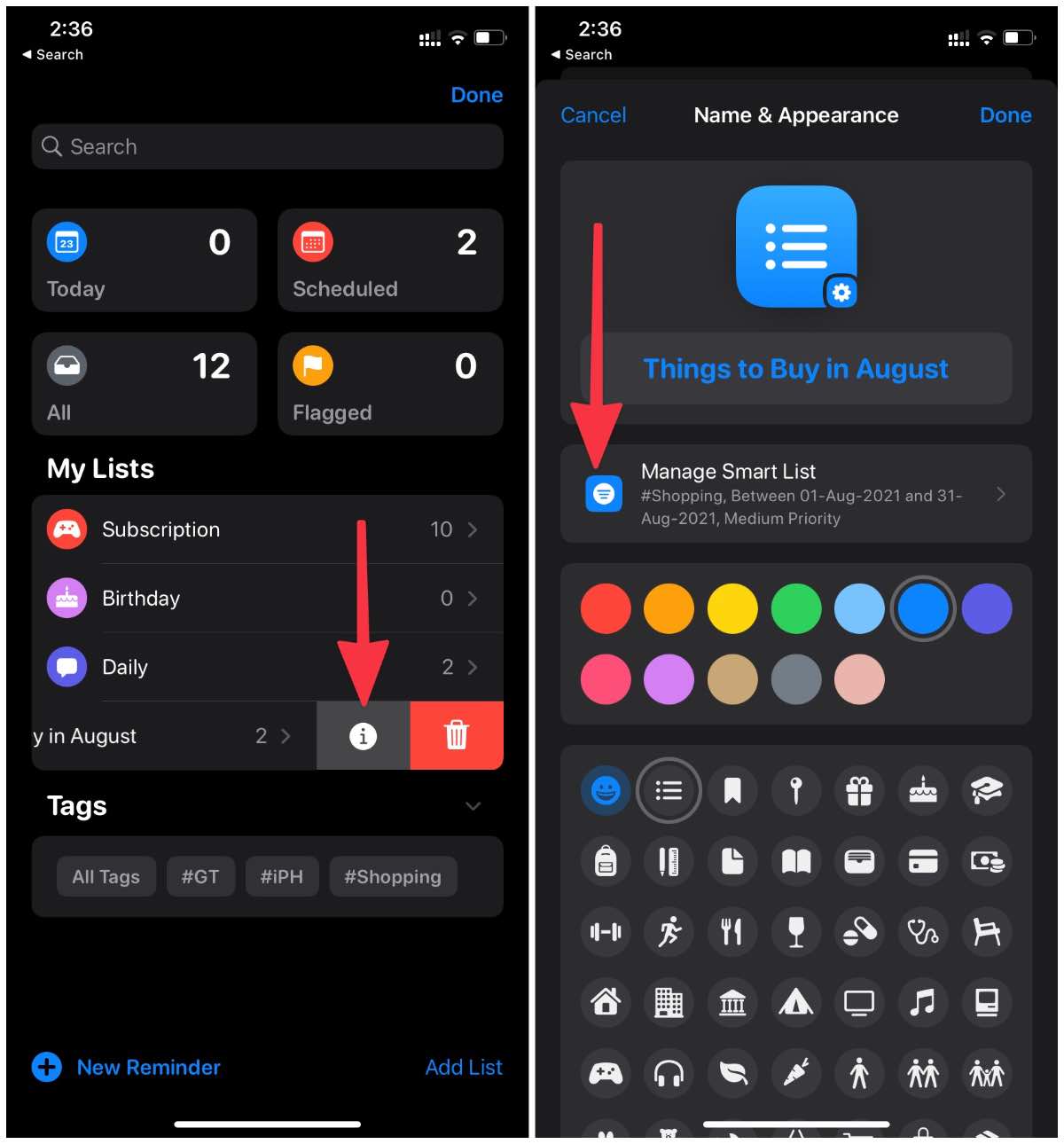
Task: Cancel the Name & Appearance sheet
Action: click(593, 115)
